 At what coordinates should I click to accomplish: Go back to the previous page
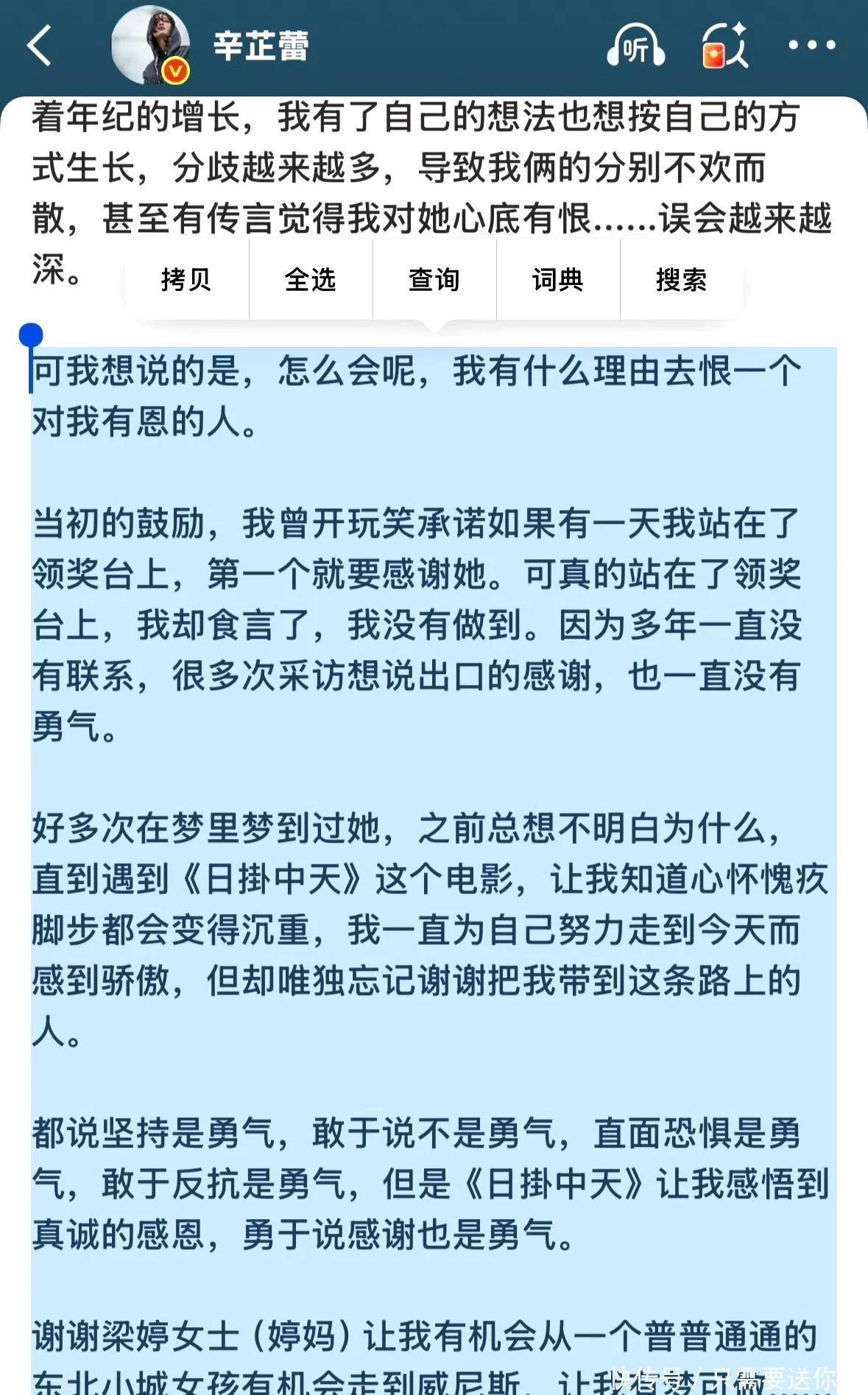pos(40,46)
